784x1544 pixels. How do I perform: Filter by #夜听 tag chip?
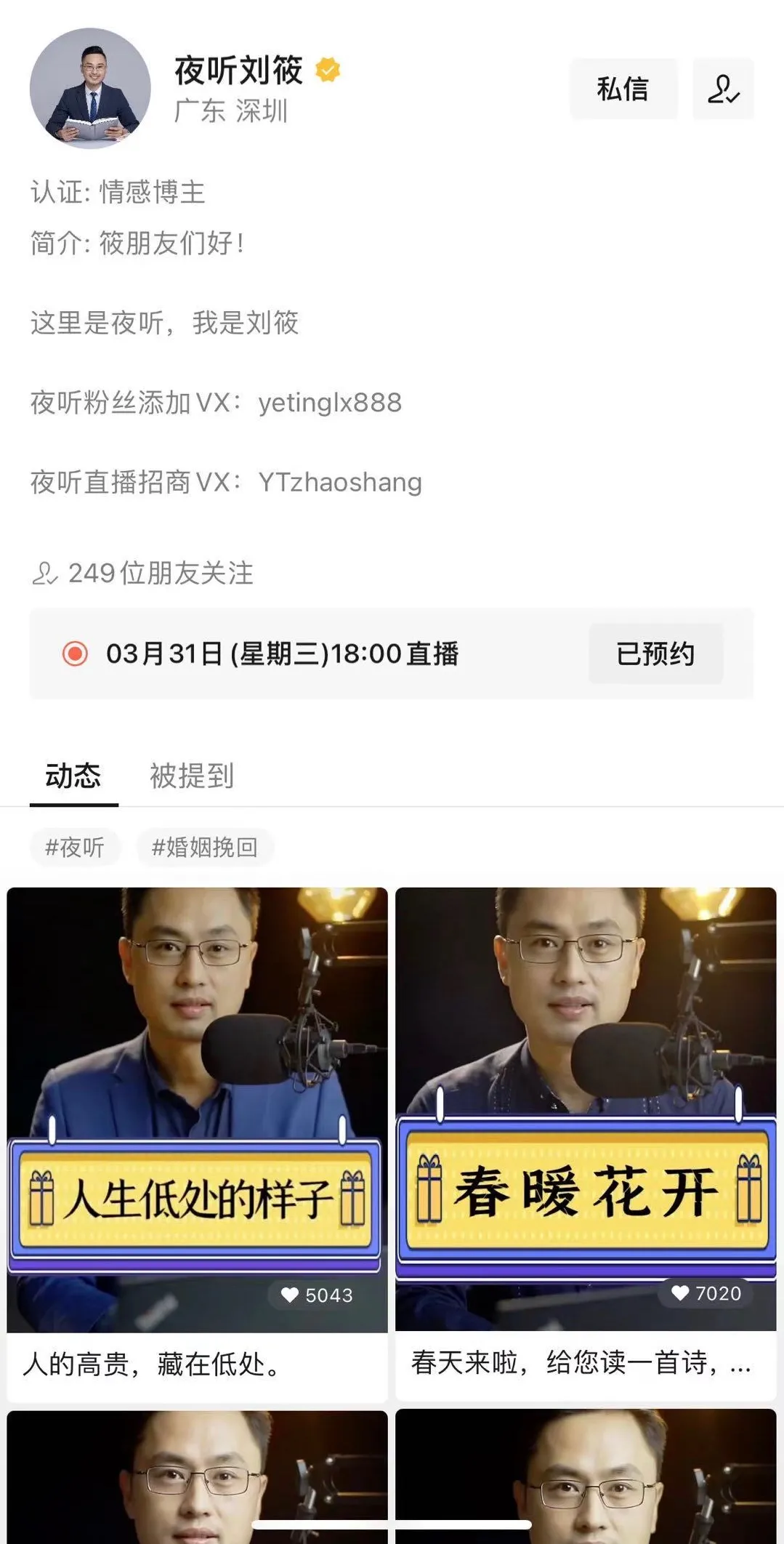click(75, 847)
